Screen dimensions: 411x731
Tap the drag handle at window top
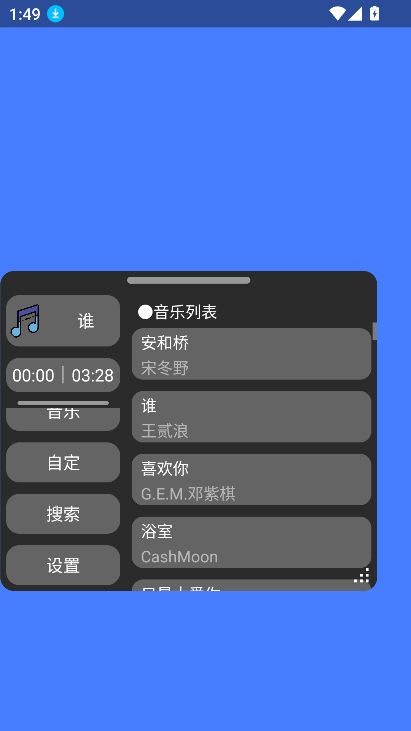point(189,280)
